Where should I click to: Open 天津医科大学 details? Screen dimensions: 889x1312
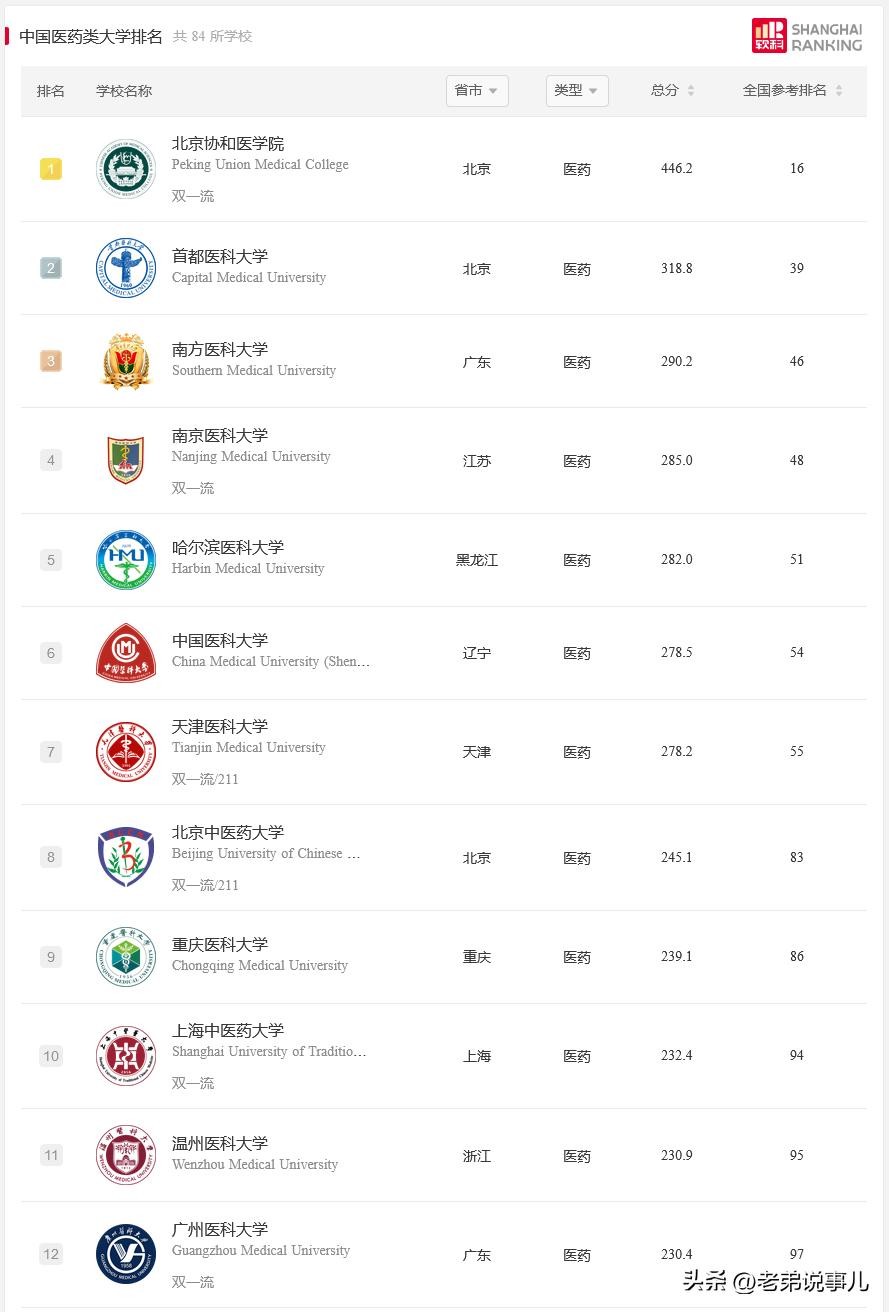click(x=220, y=727)
